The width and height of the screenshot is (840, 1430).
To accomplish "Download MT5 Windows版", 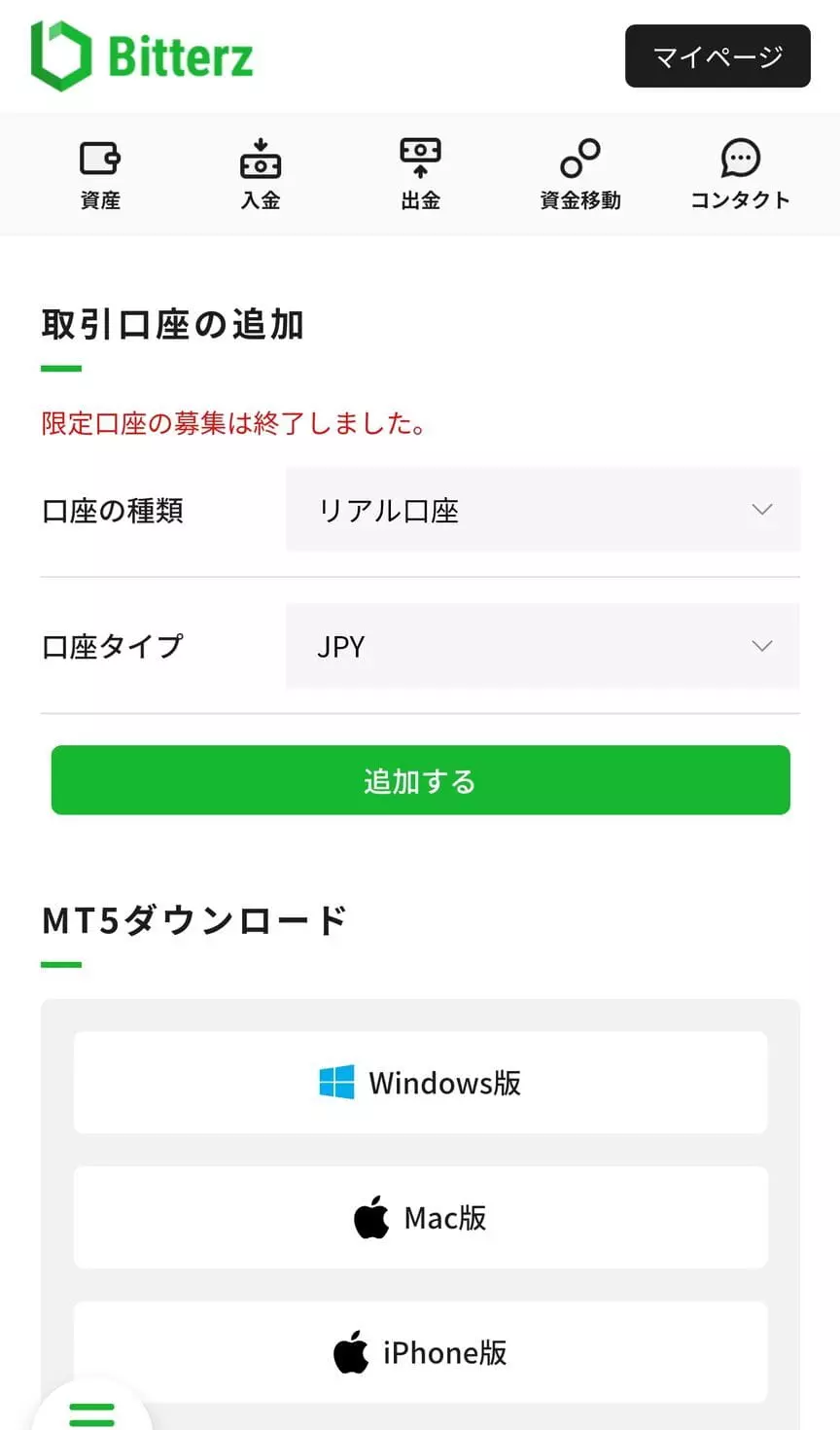I will (420, 1083).
